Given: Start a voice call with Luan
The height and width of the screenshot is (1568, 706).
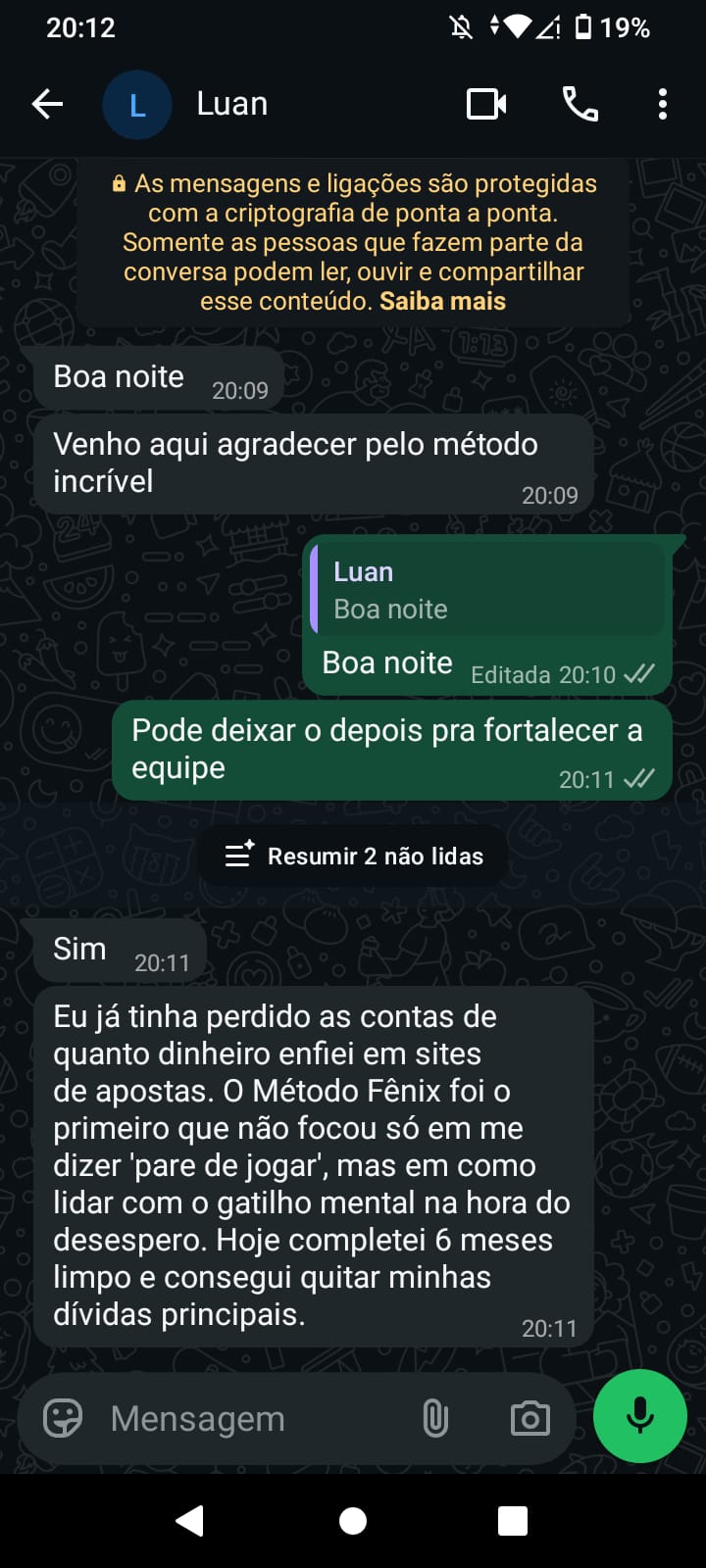Looking at the screenshot, I should (580, 104).
